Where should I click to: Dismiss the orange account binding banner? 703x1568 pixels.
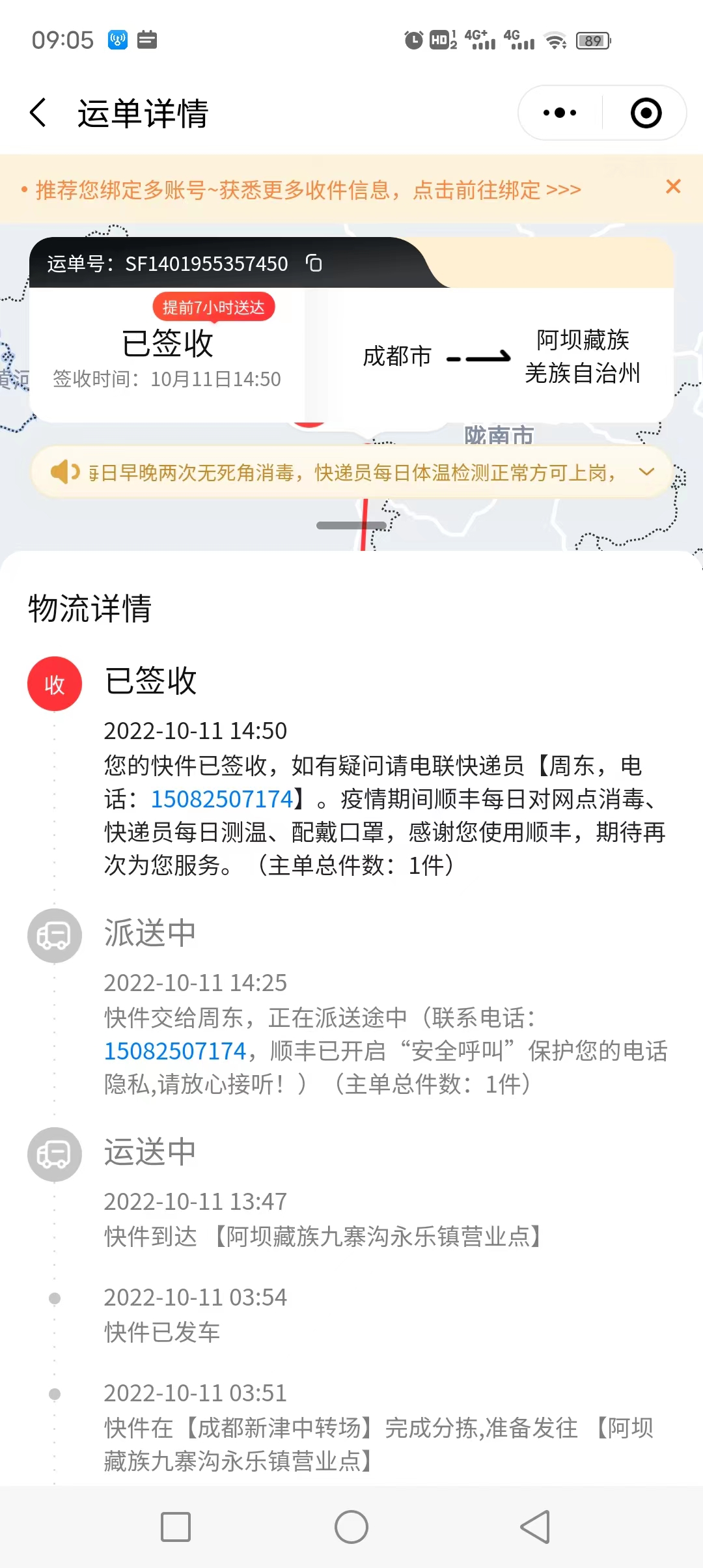point(674,187)
